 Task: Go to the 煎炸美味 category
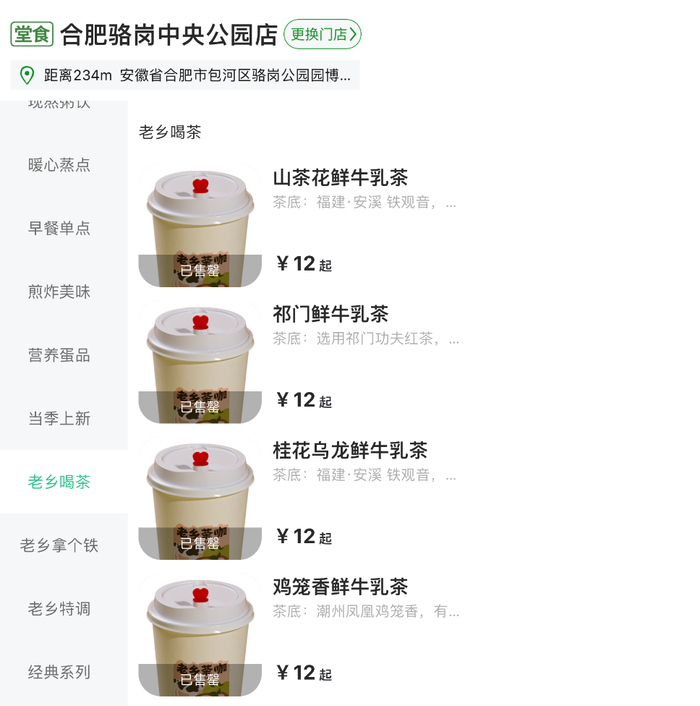[x=59, y=292]
